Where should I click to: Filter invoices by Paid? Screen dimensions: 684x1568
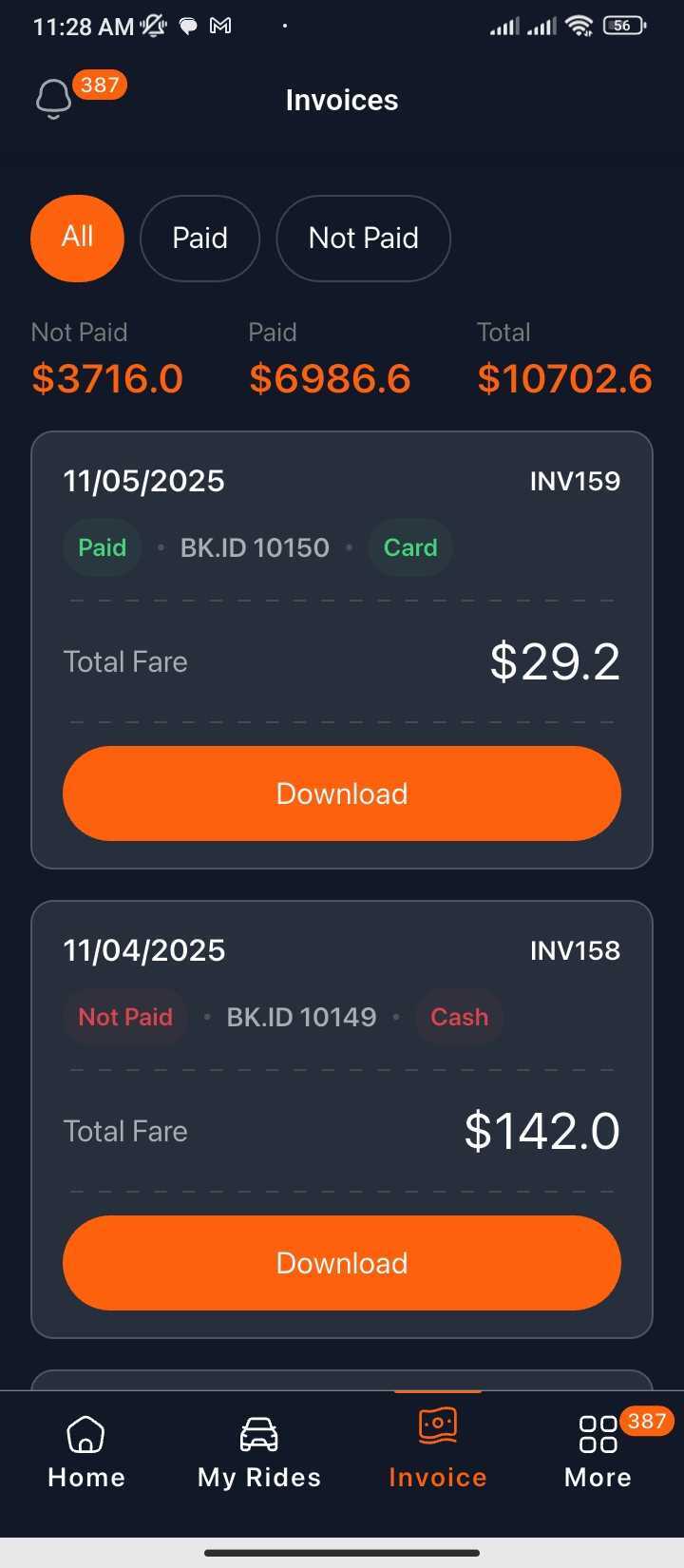(199, 238)
